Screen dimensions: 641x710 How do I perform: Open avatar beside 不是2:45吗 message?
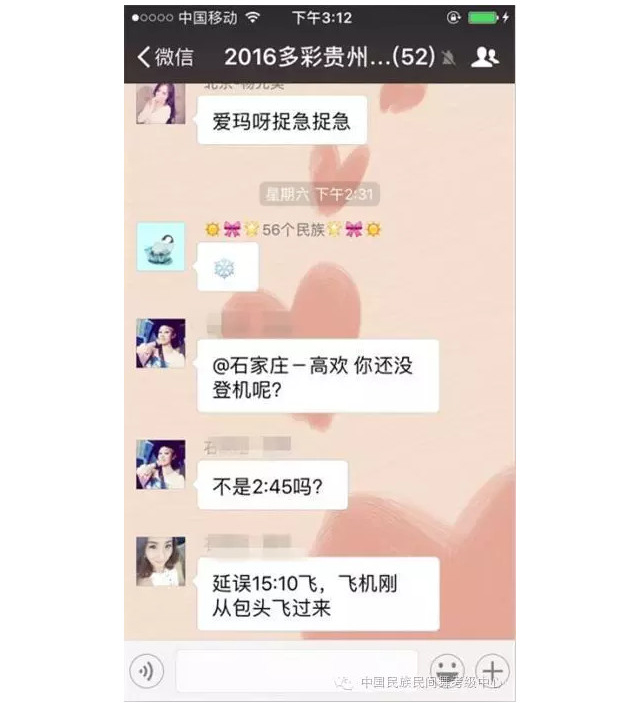160,464
